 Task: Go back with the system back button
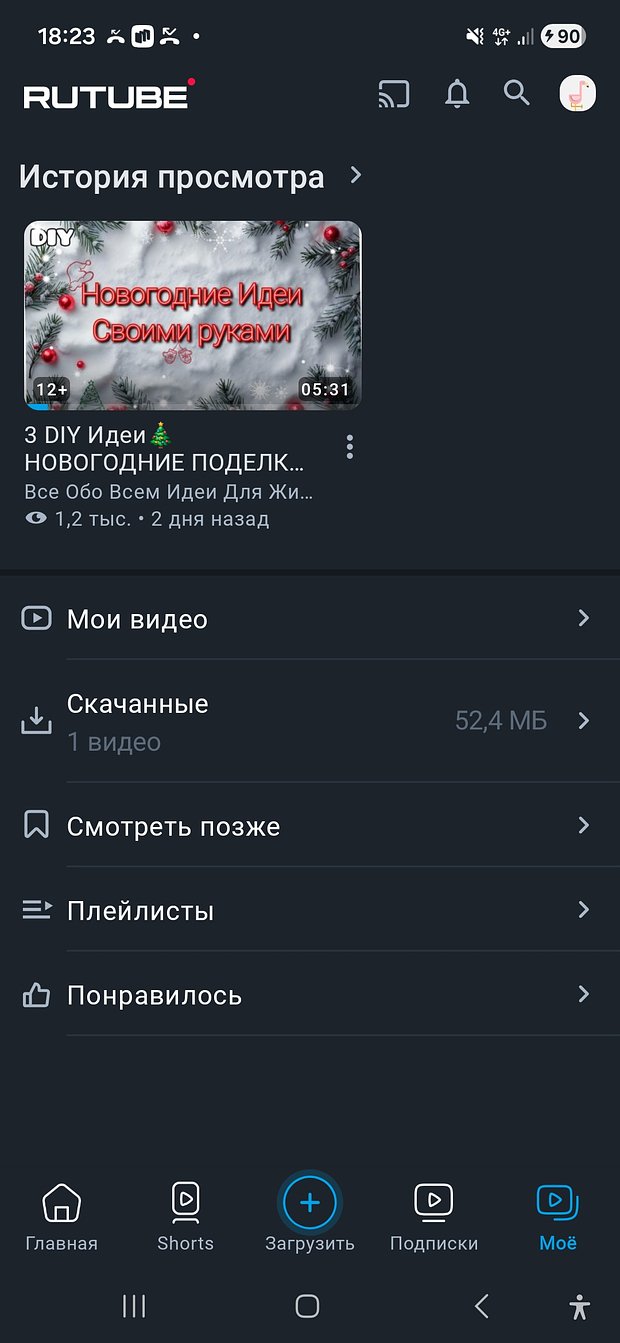(x=482, y=1305)
